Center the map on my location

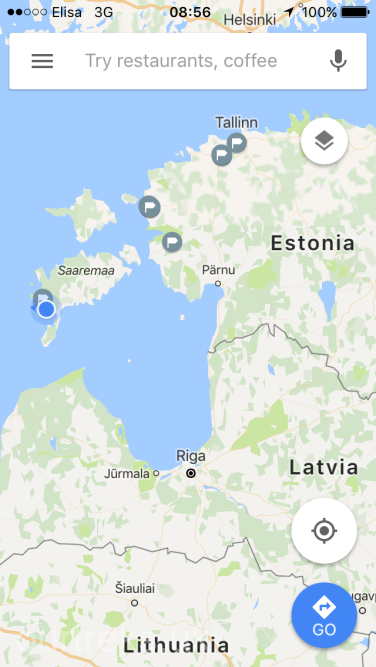(324, 530)
